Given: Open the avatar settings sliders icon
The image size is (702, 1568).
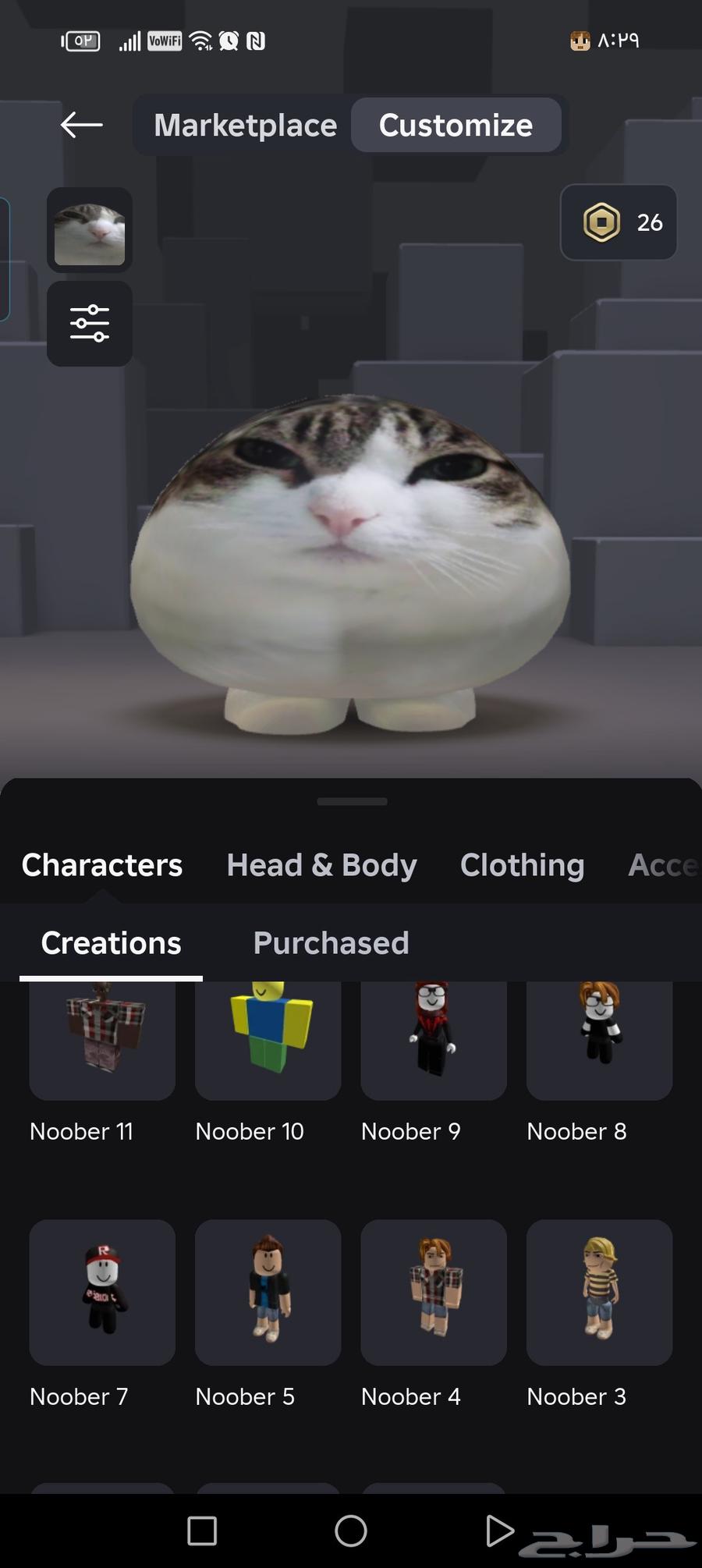Looking at the screenshot, I should [90, 324].
